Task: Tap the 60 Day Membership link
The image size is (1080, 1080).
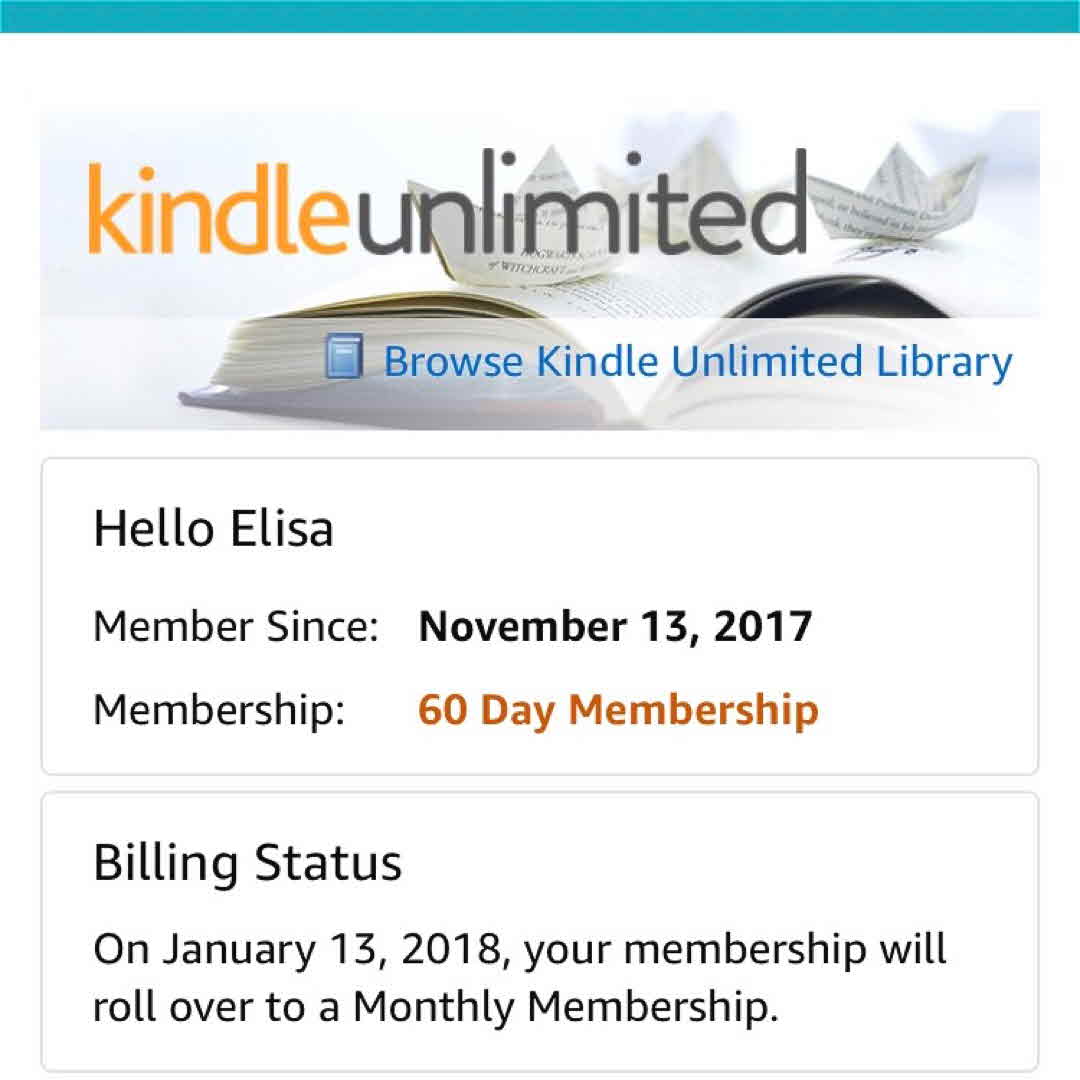Action: 618,710
